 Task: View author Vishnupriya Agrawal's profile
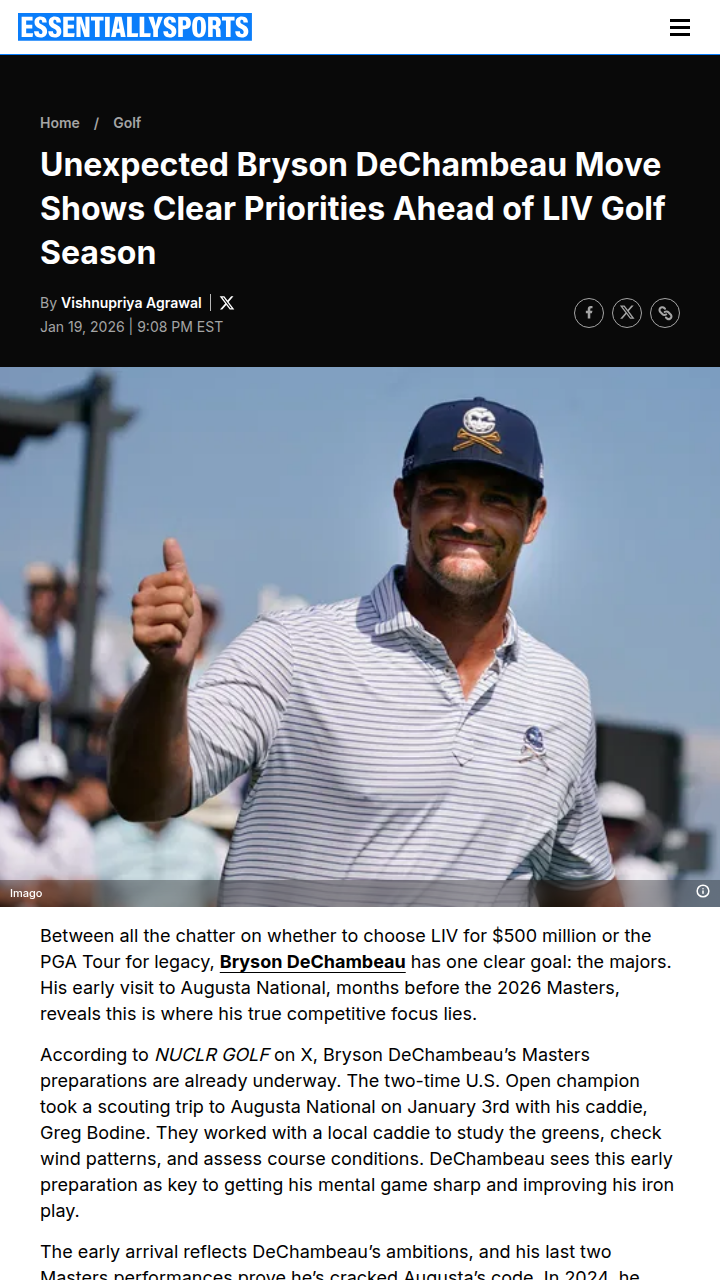tap(131, 303)
